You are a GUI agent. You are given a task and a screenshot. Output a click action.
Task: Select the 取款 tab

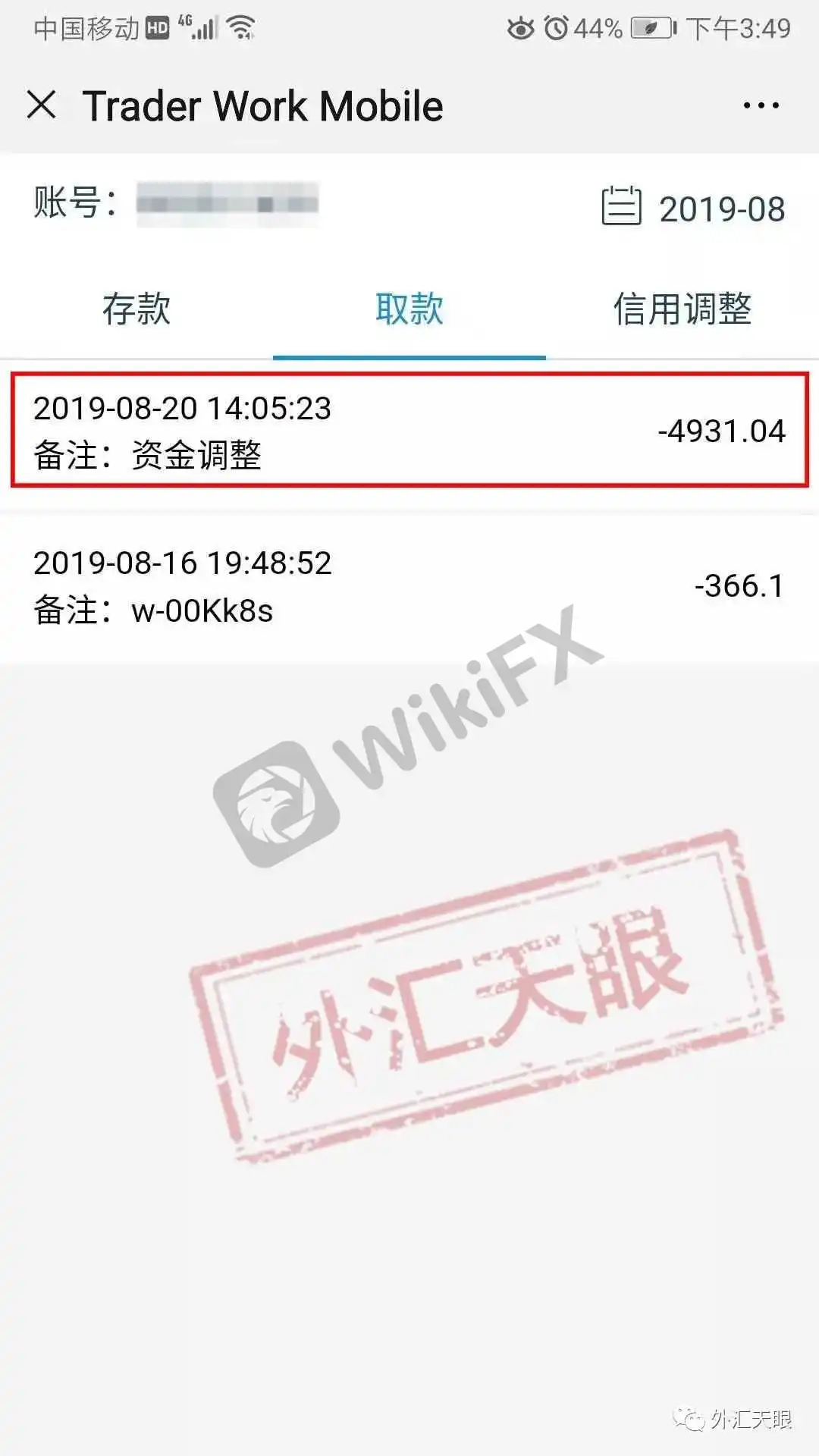(409, 309)
